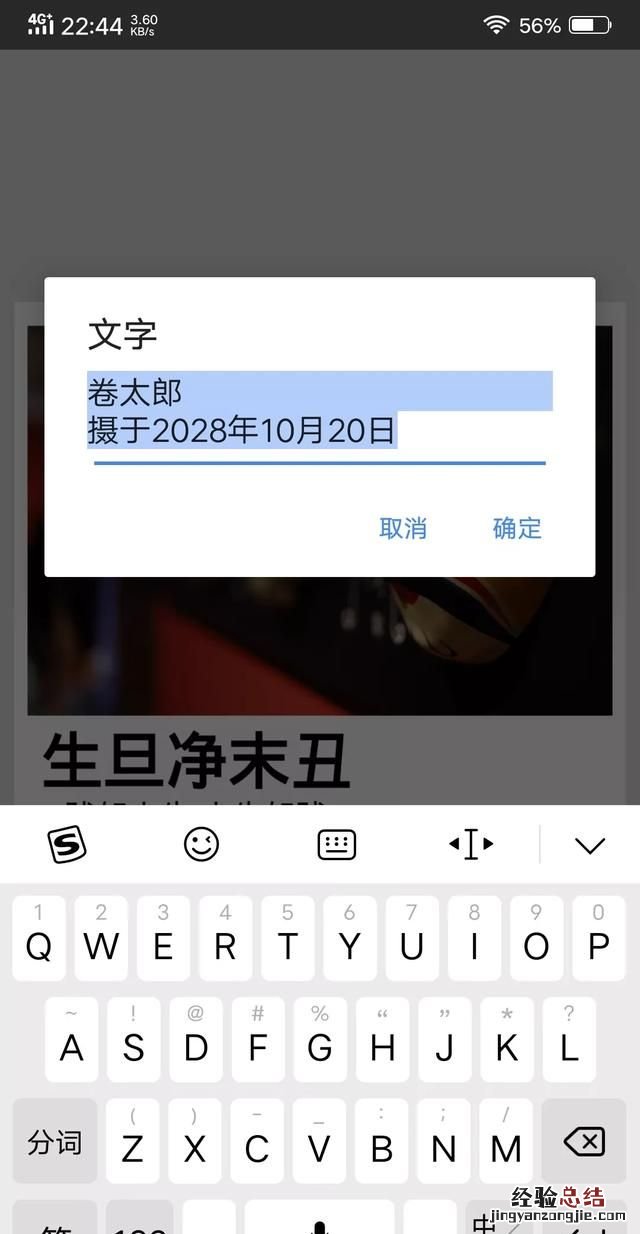This screenshot has width=640, height=1234.
Task: Collapse the keyboard with the down chevron
Action: pyautogui.click(x=590, y=845)
